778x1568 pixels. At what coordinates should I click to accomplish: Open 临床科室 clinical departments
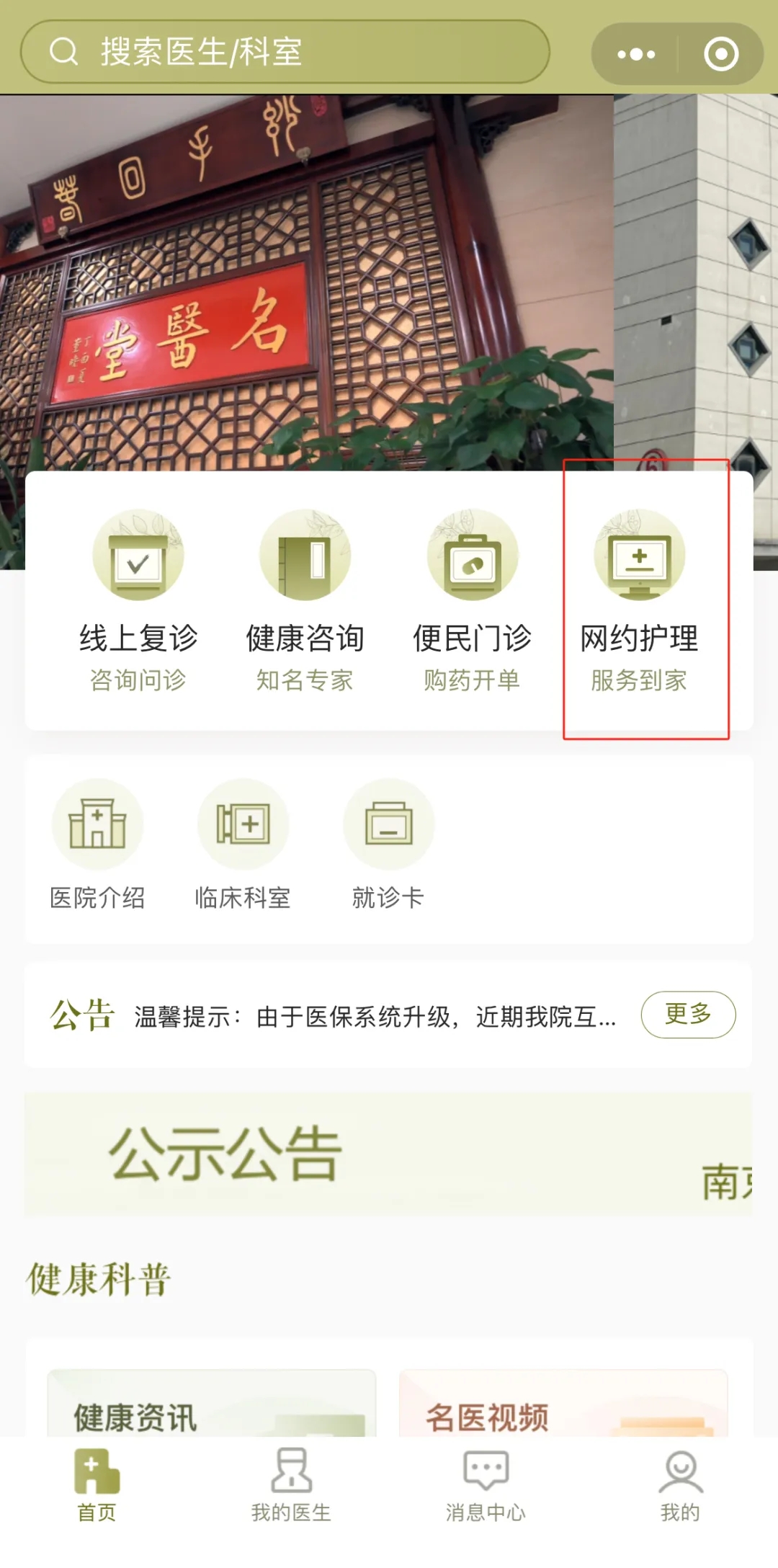(x=243, y=845)
